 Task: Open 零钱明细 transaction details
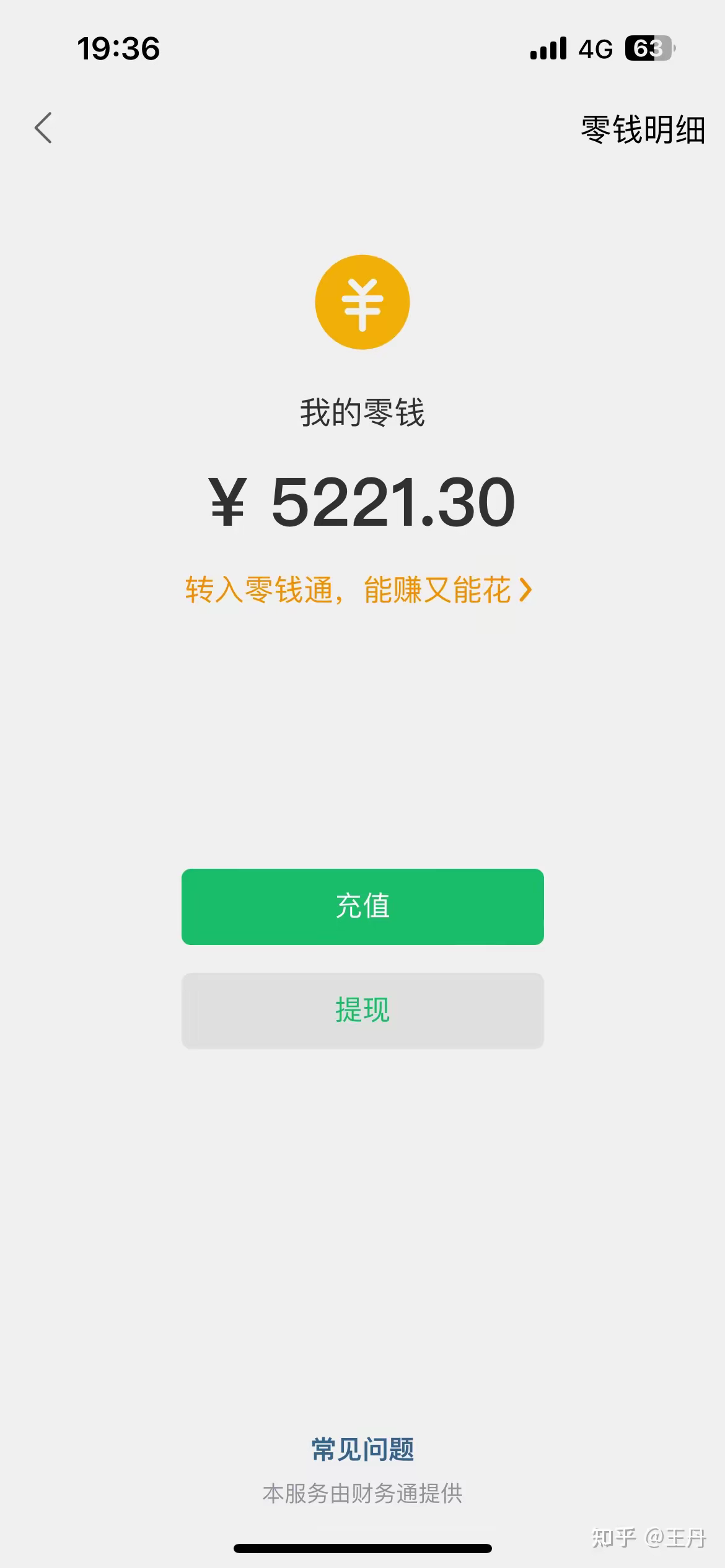pos(643,130)
